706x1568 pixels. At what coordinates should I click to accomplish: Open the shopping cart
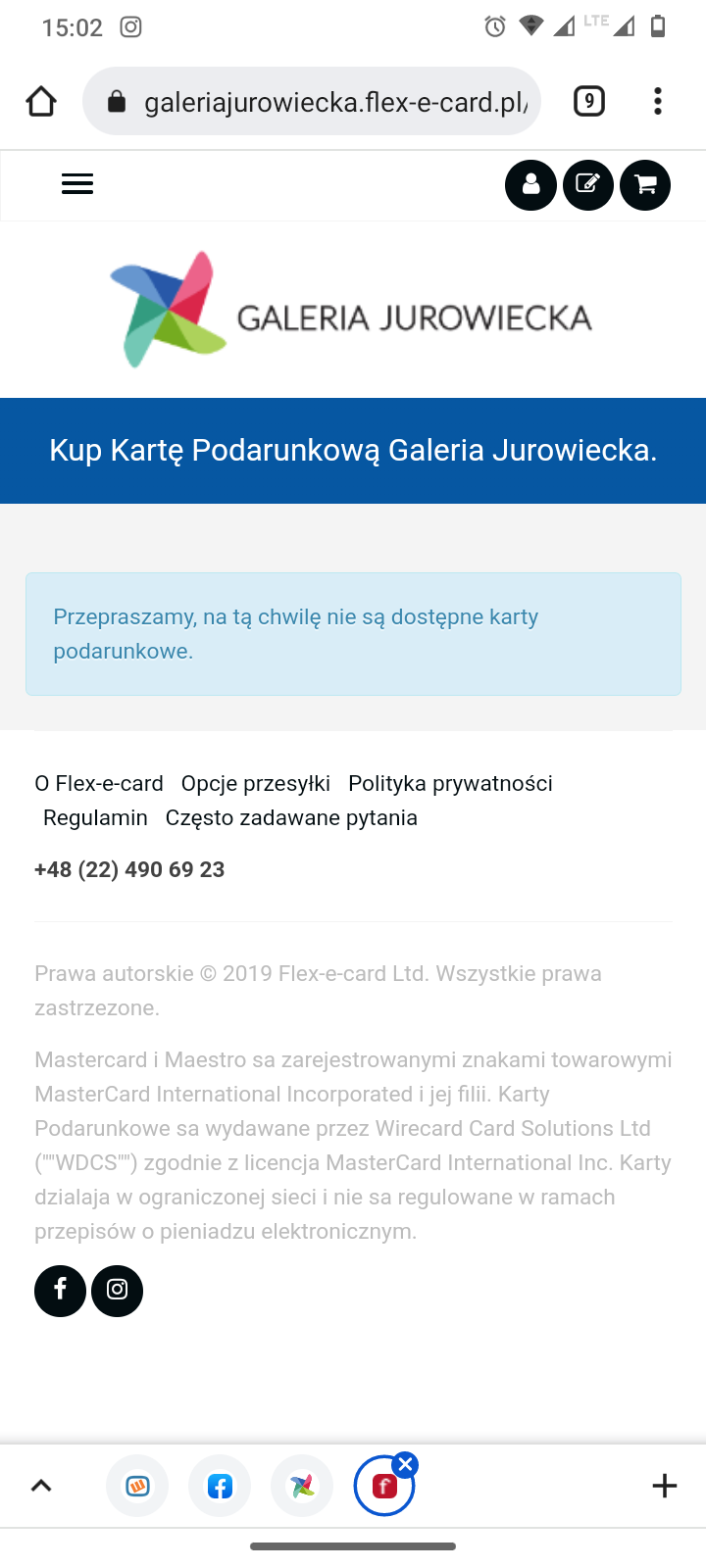[x=645, y=184]
